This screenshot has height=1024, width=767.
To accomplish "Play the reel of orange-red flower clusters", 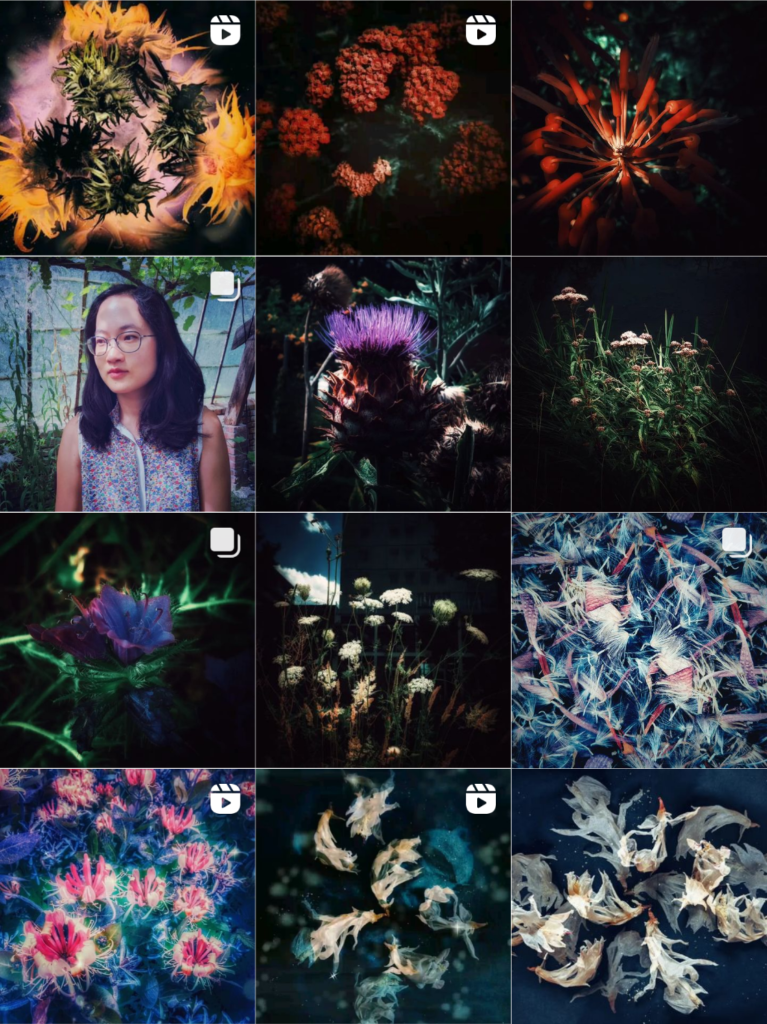I will coord(383,127).
